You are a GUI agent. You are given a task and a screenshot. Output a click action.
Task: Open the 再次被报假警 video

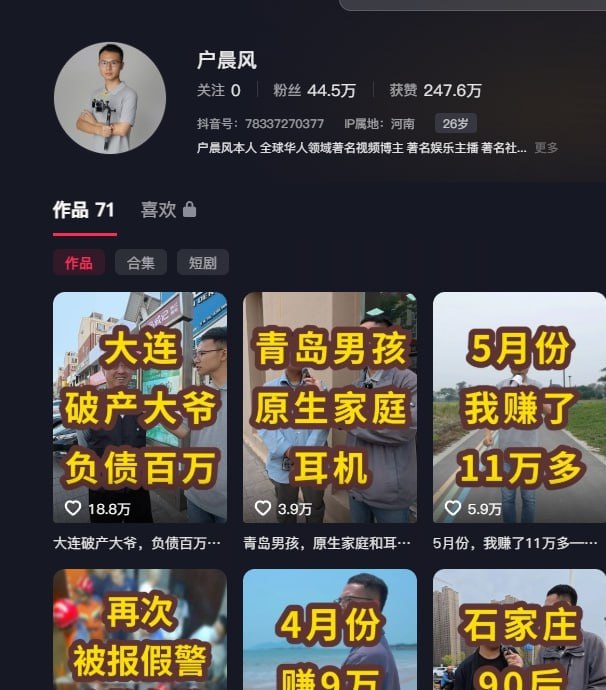pyautogui.click(x=140, y=630)
